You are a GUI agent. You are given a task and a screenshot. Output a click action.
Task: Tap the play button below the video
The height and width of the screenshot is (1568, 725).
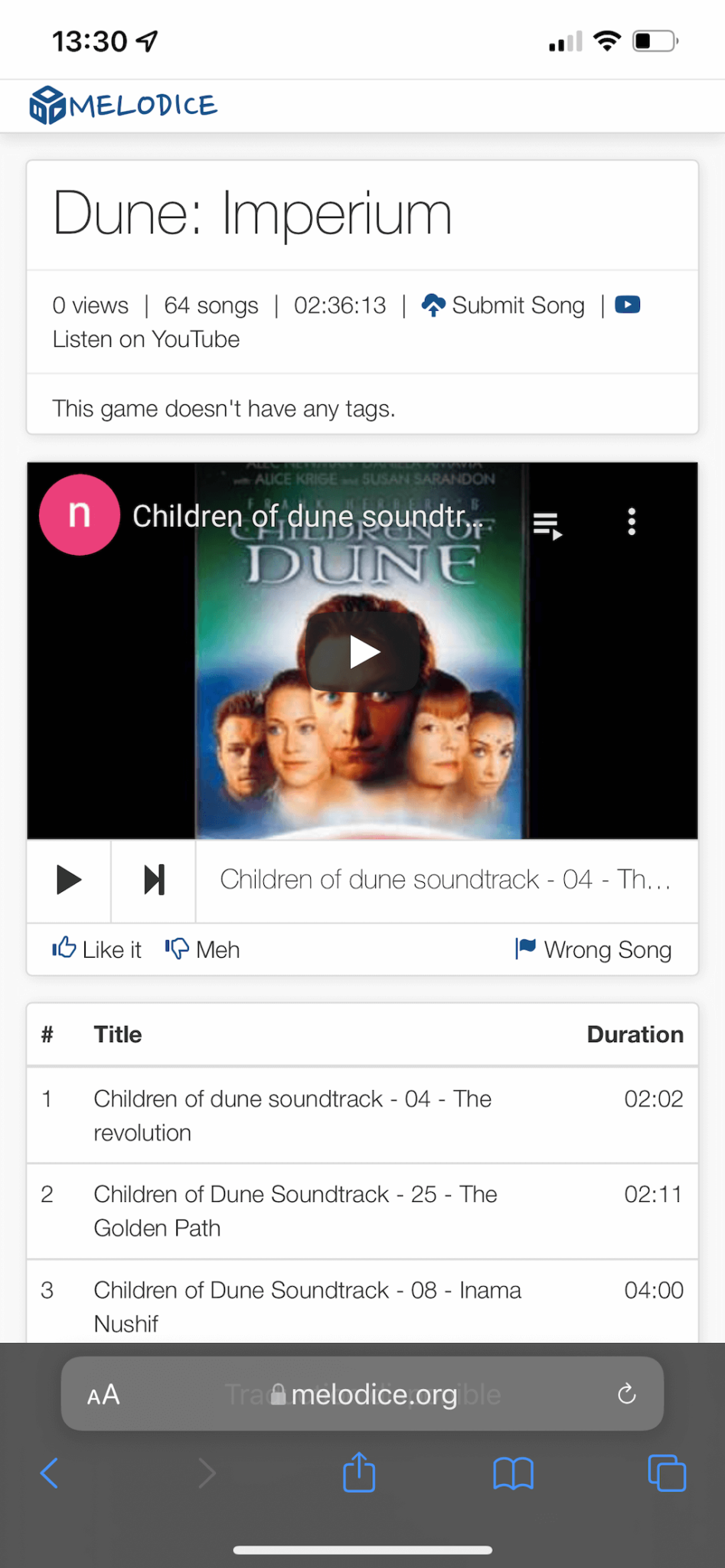[x=69, y=880]
